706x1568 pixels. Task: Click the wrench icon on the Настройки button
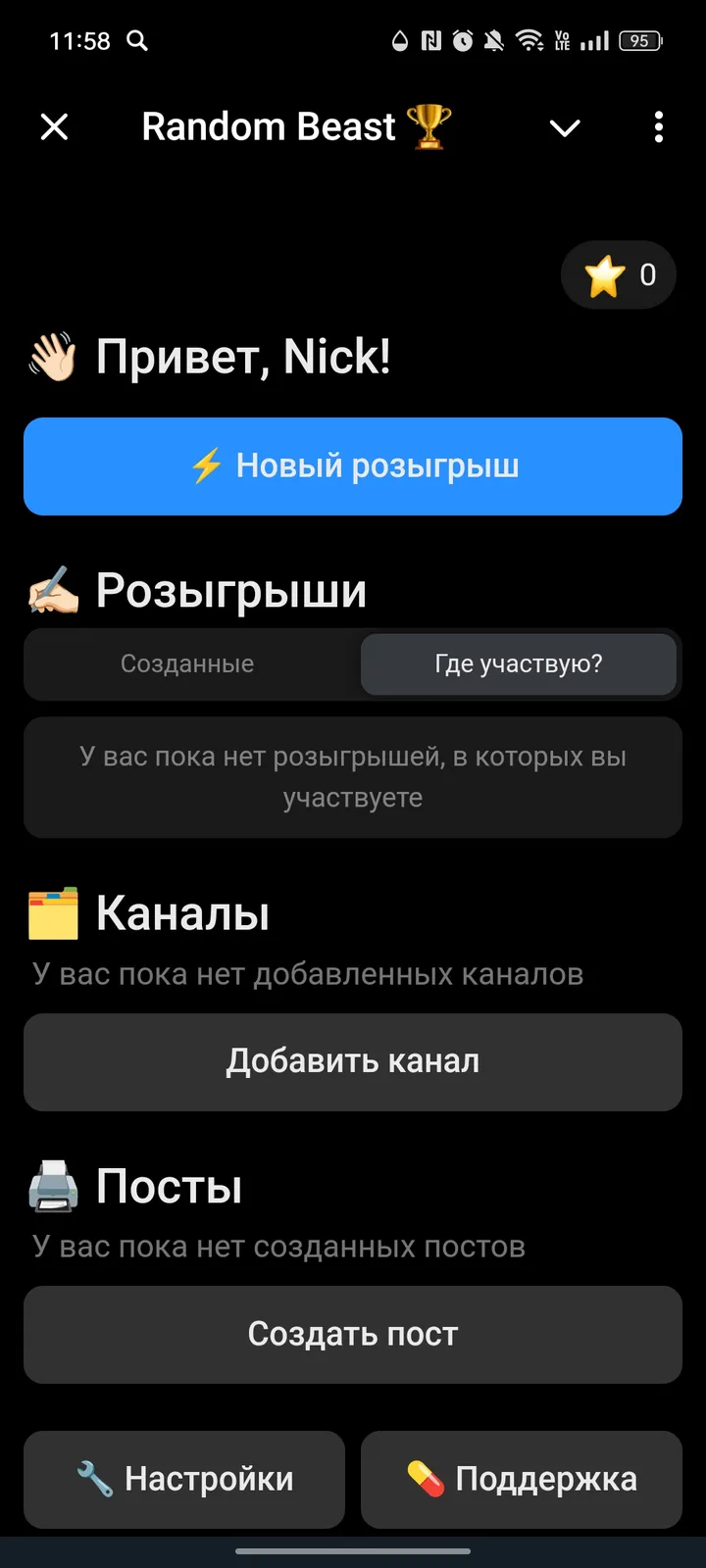91,1479
